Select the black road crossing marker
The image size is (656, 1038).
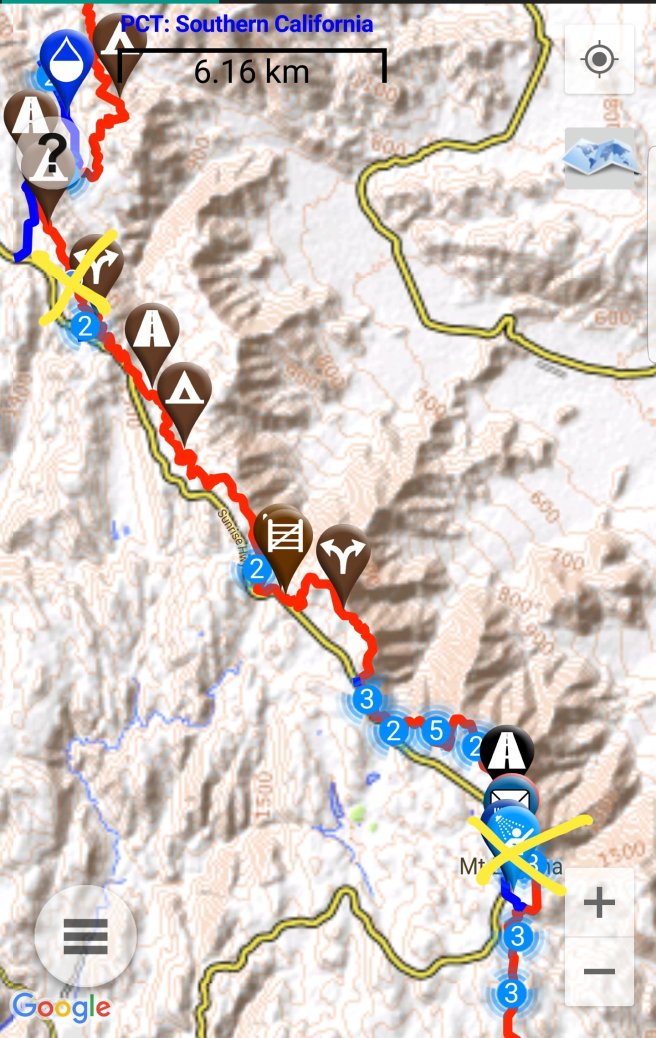tap(506, 749)
